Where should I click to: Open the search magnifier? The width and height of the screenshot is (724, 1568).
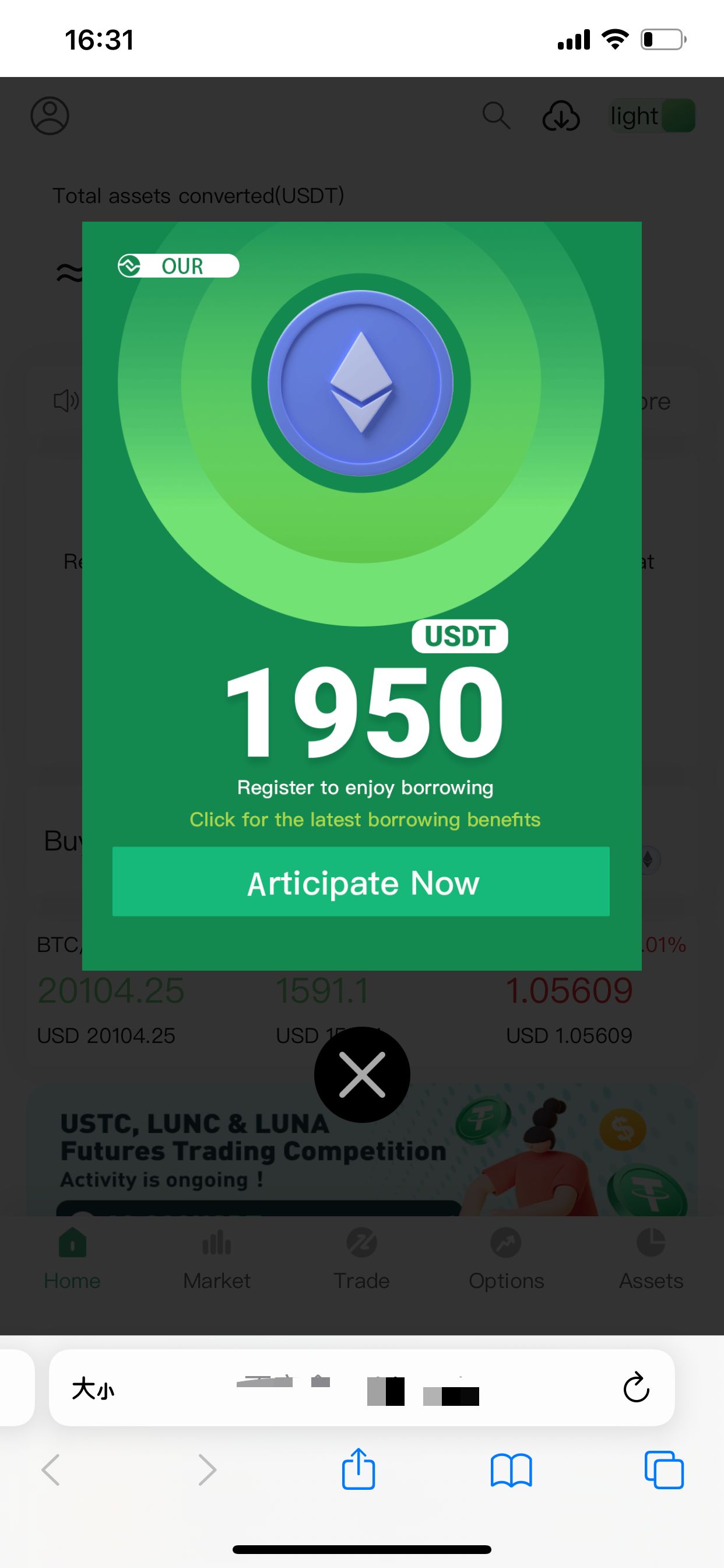point(496,115)
